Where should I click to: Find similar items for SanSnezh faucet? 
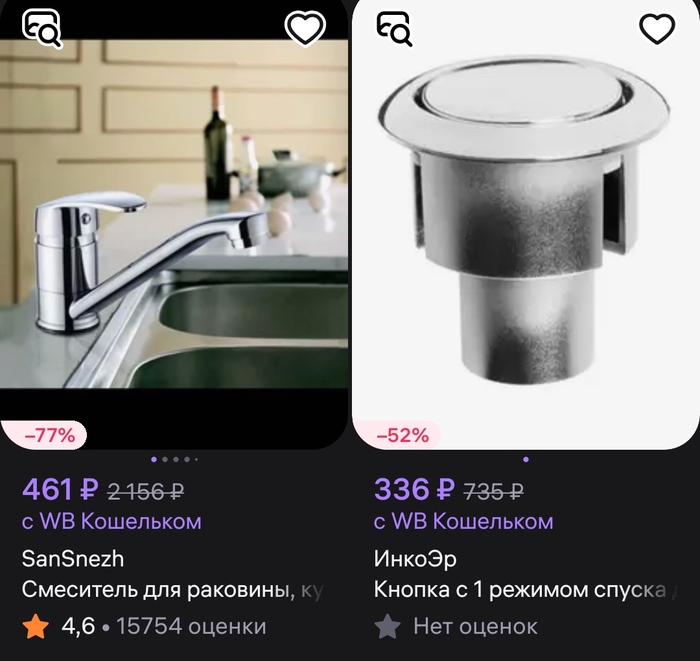[x=42, y=29]
